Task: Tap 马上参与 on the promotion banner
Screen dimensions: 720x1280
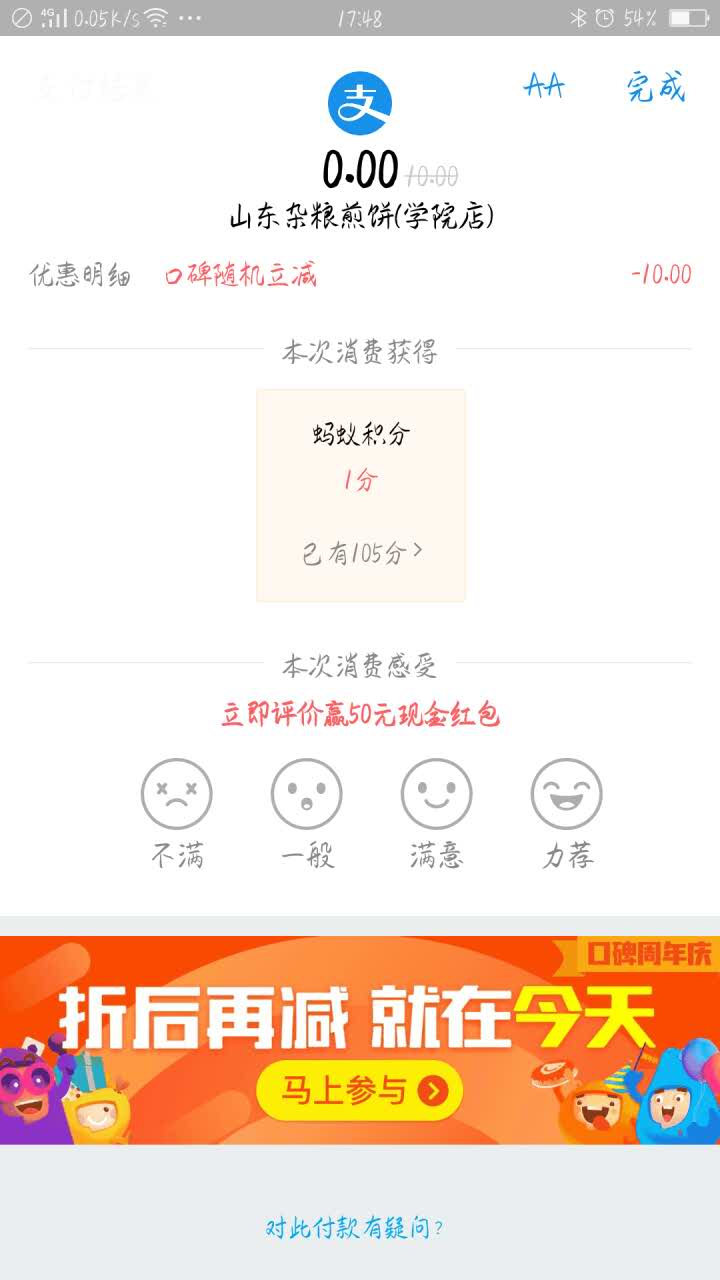Action: tap(360, 1089)
